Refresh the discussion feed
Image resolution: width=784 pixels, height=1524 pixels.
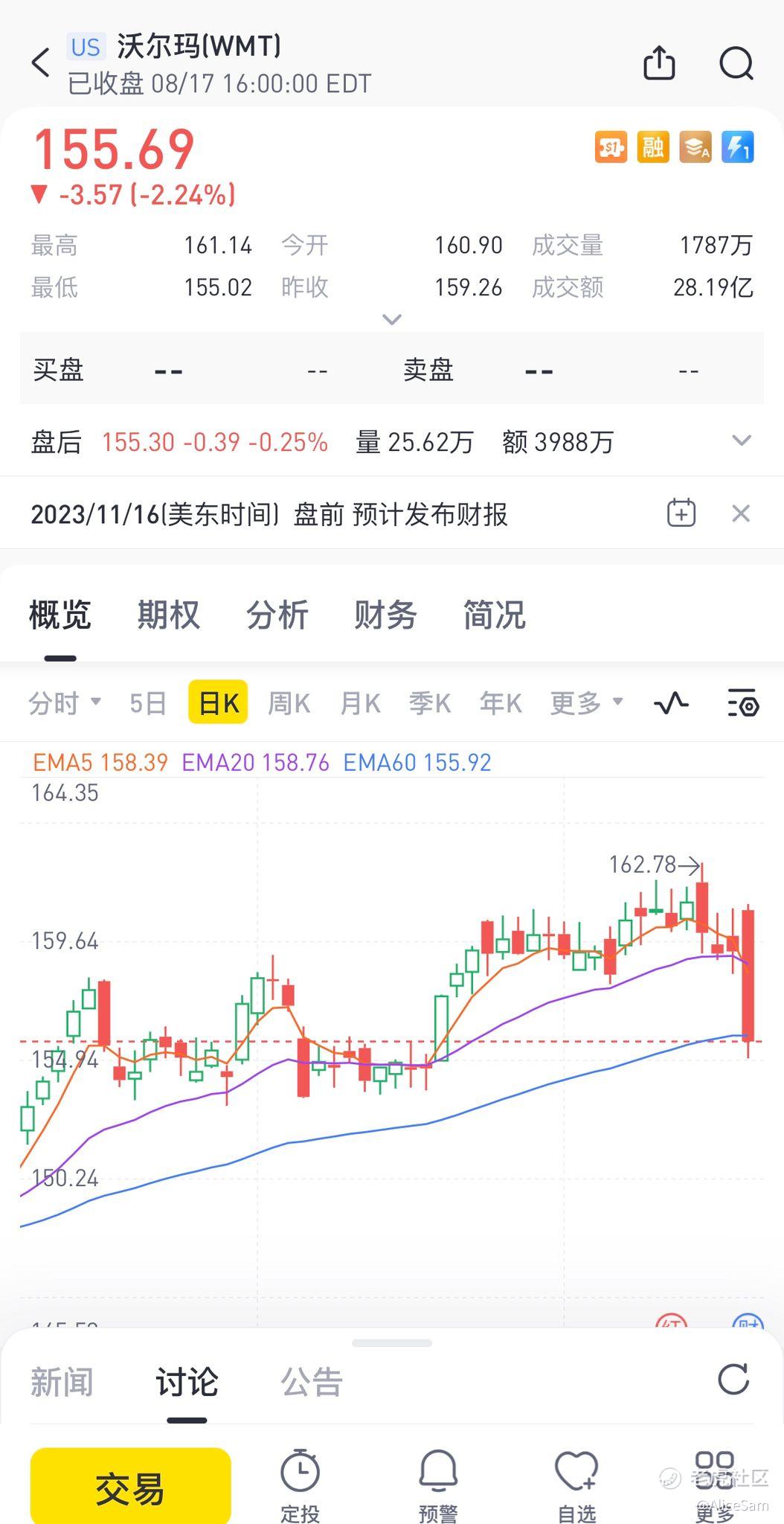coord(733,1380)
